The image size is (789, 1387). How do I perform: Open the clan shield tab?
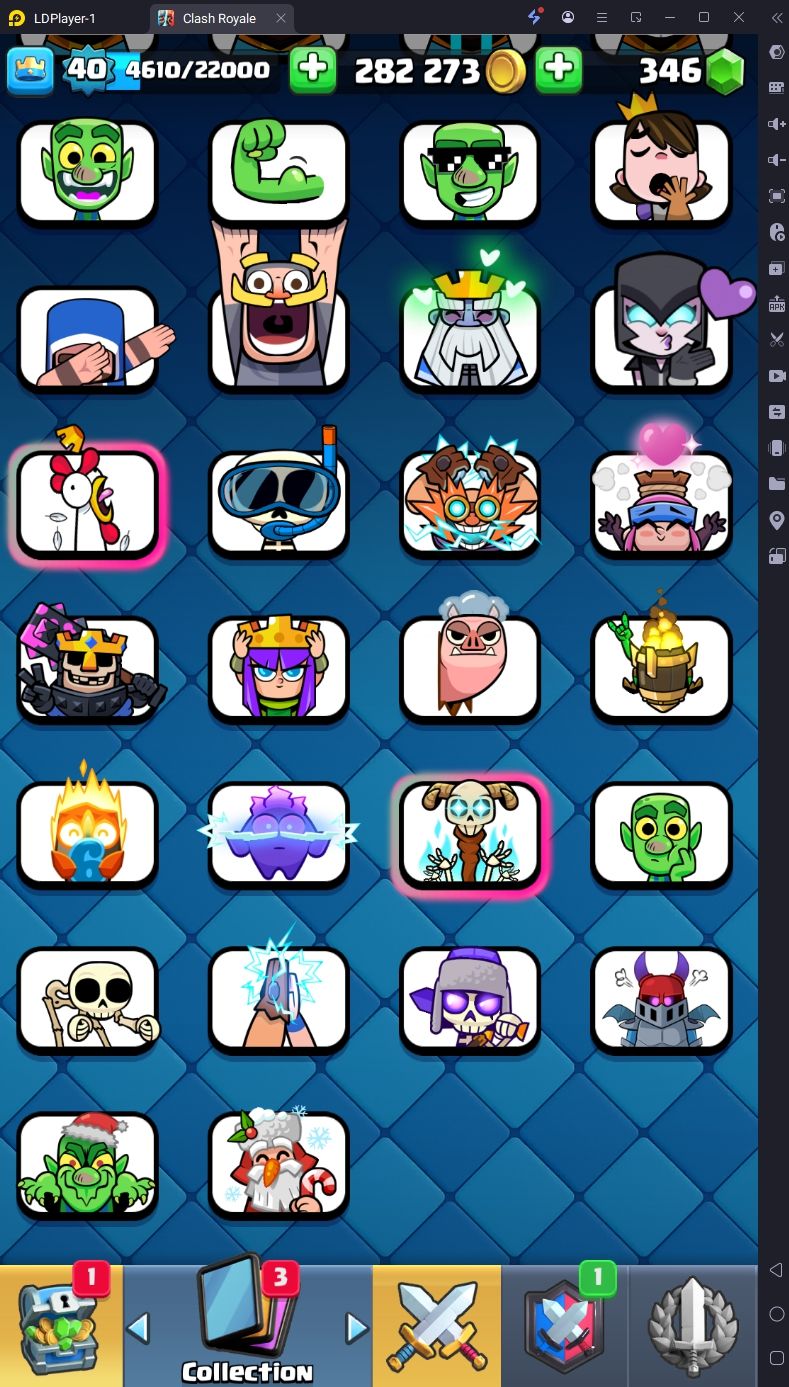pyautogui.click(x=565, y=1325)
